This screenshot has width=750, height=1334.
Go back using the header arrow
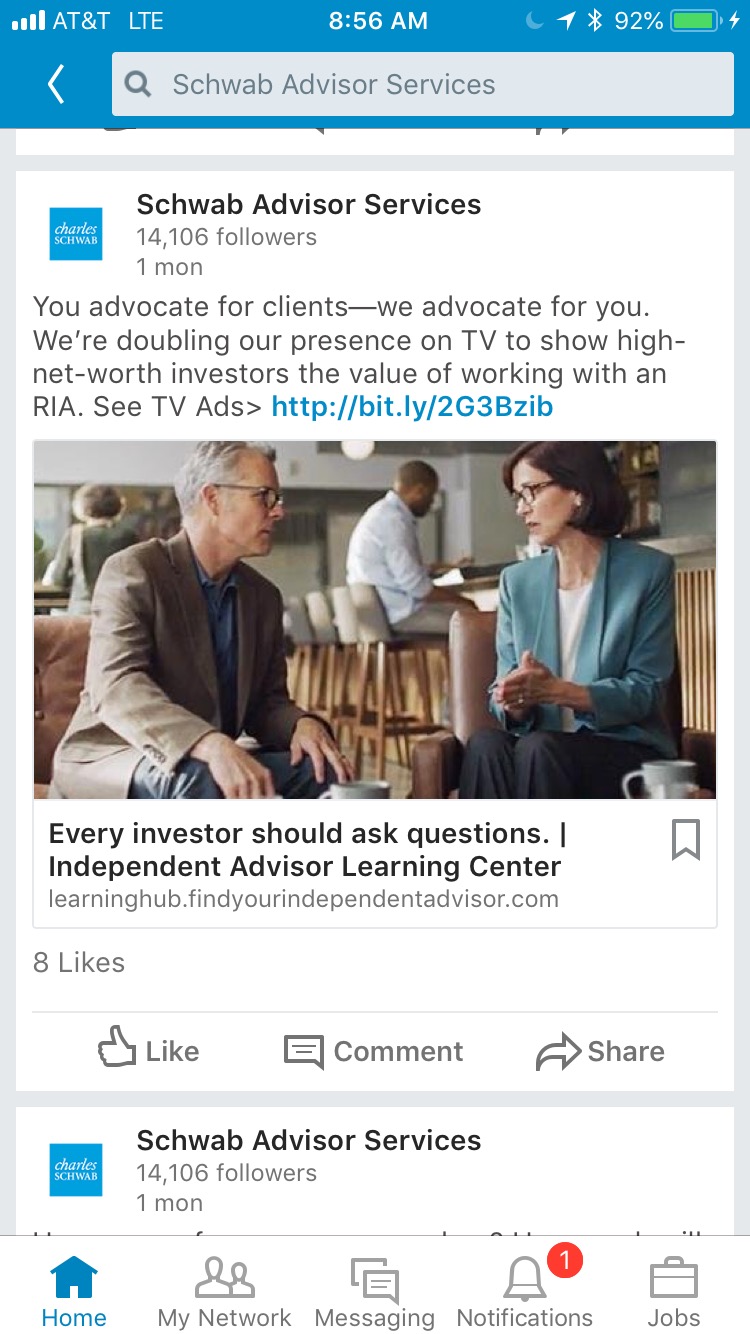56,85
